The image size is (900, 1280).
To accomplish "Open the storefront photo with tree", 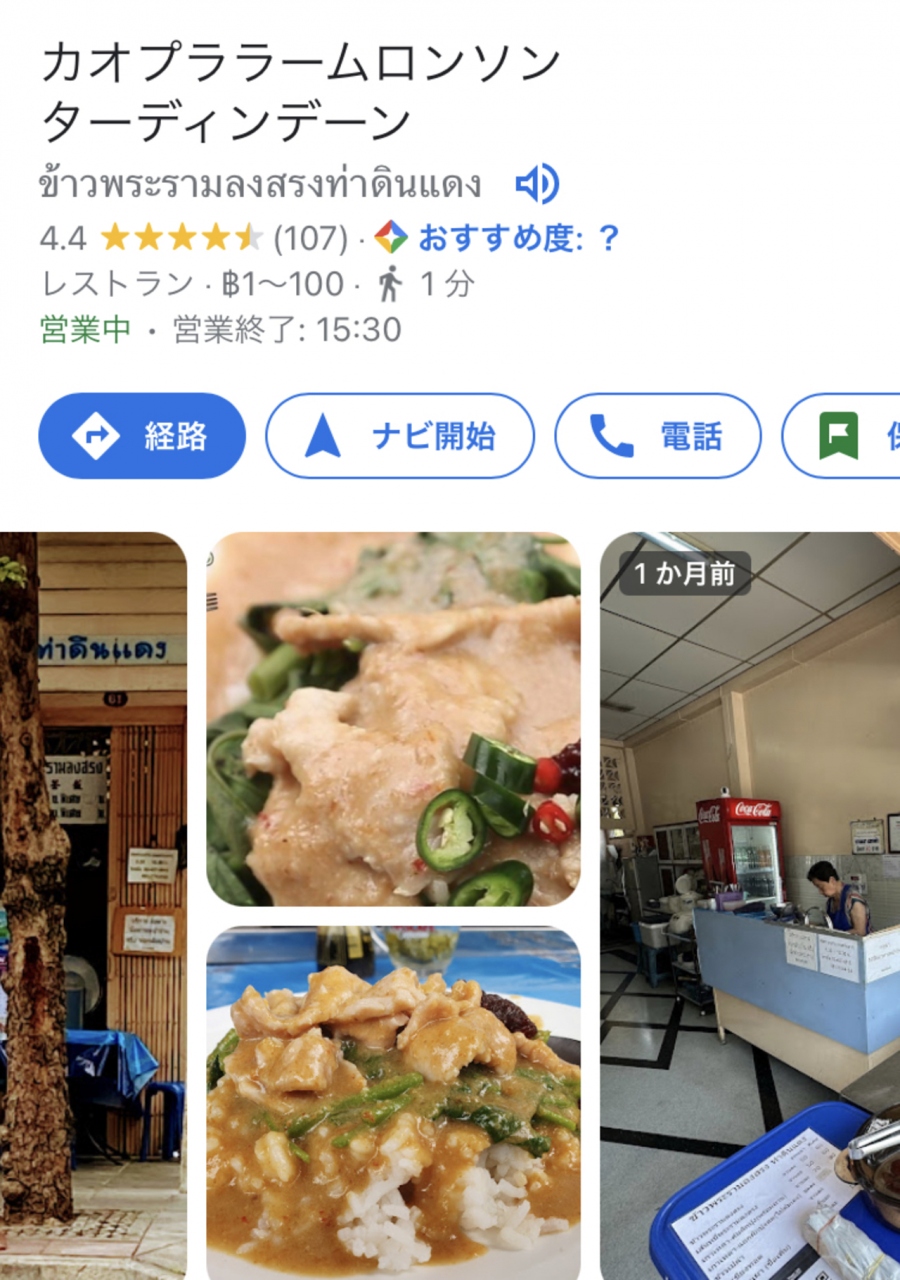I will [93, 900].
